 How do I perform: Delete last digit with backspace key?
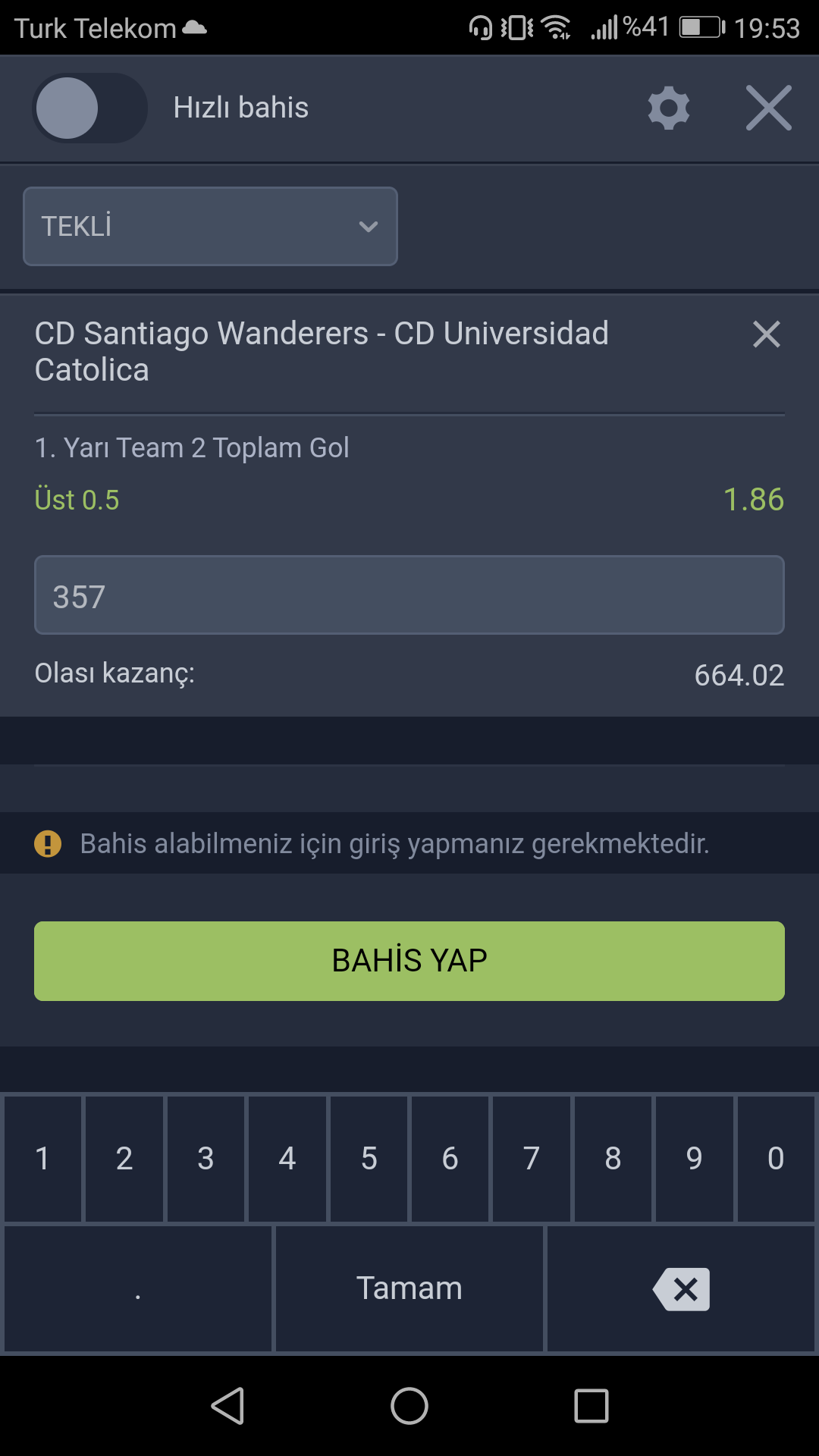click(x=681, y=1288)
